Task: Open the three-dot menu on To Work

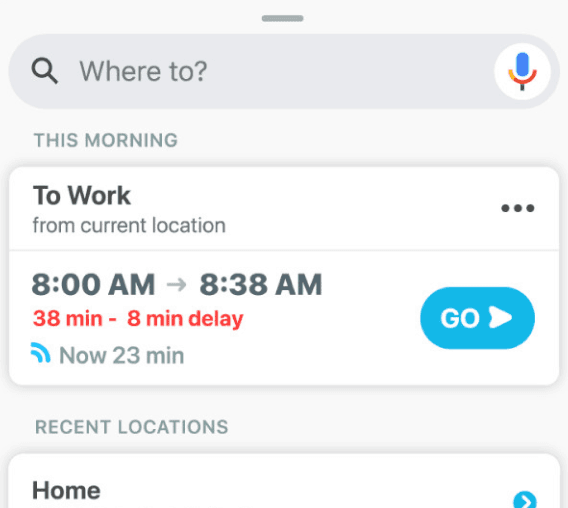Action: tap(517, 208)
